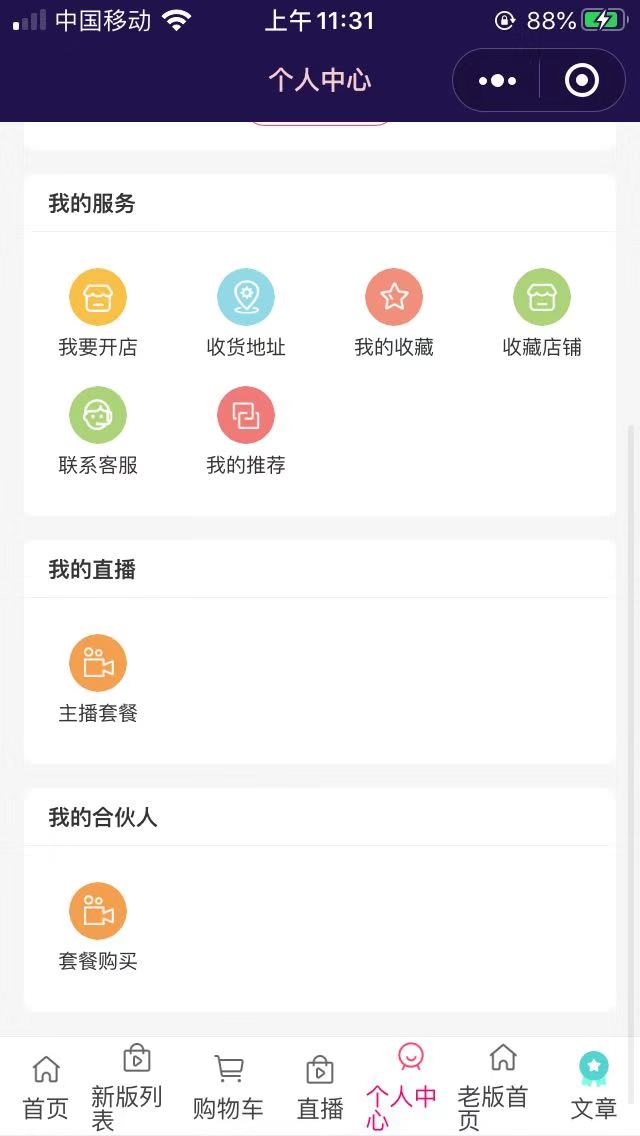This screenshot has height=1136, width=640.
Task: Open the 文章 tab
Action: click(594, 1087)
